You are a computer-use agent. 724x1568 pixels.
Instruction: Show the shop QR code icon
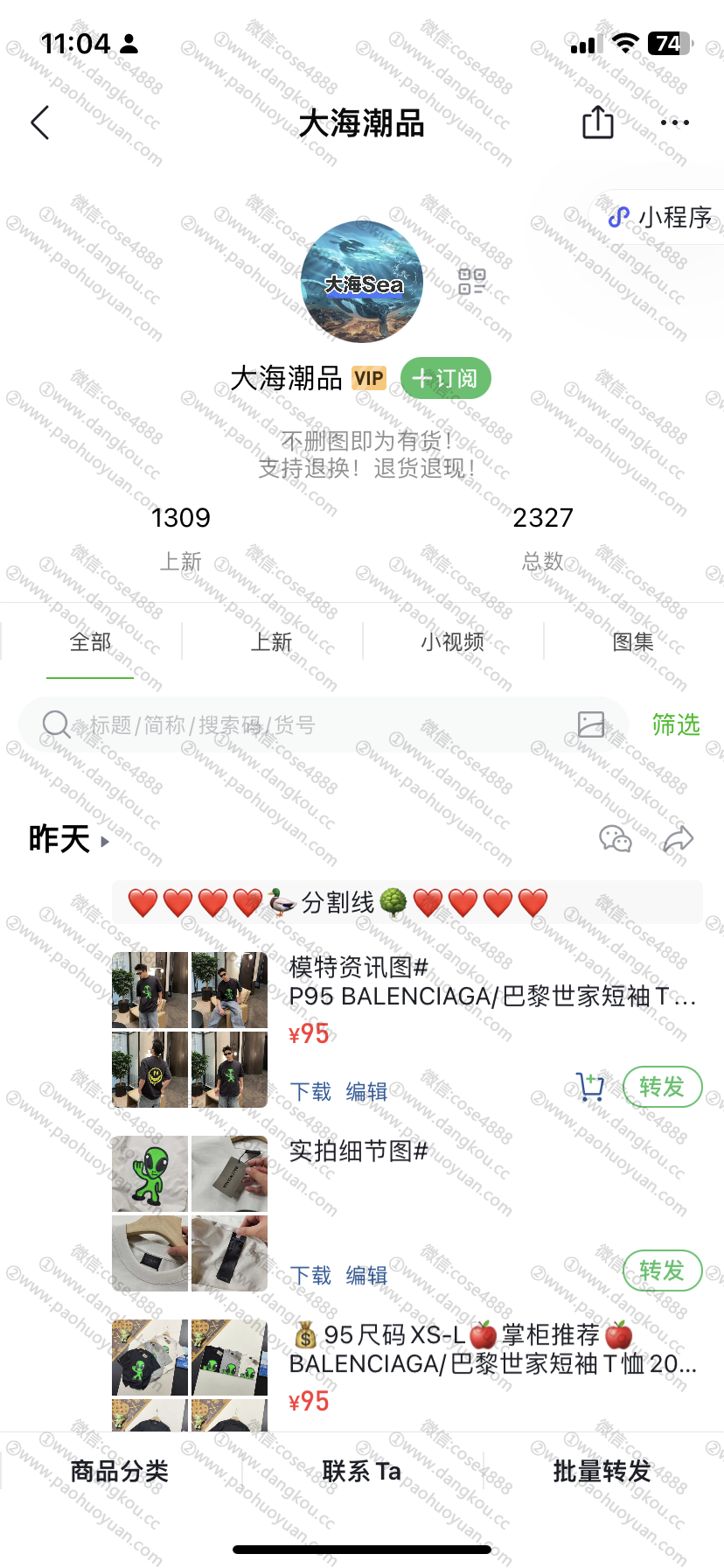coord(471,282)
